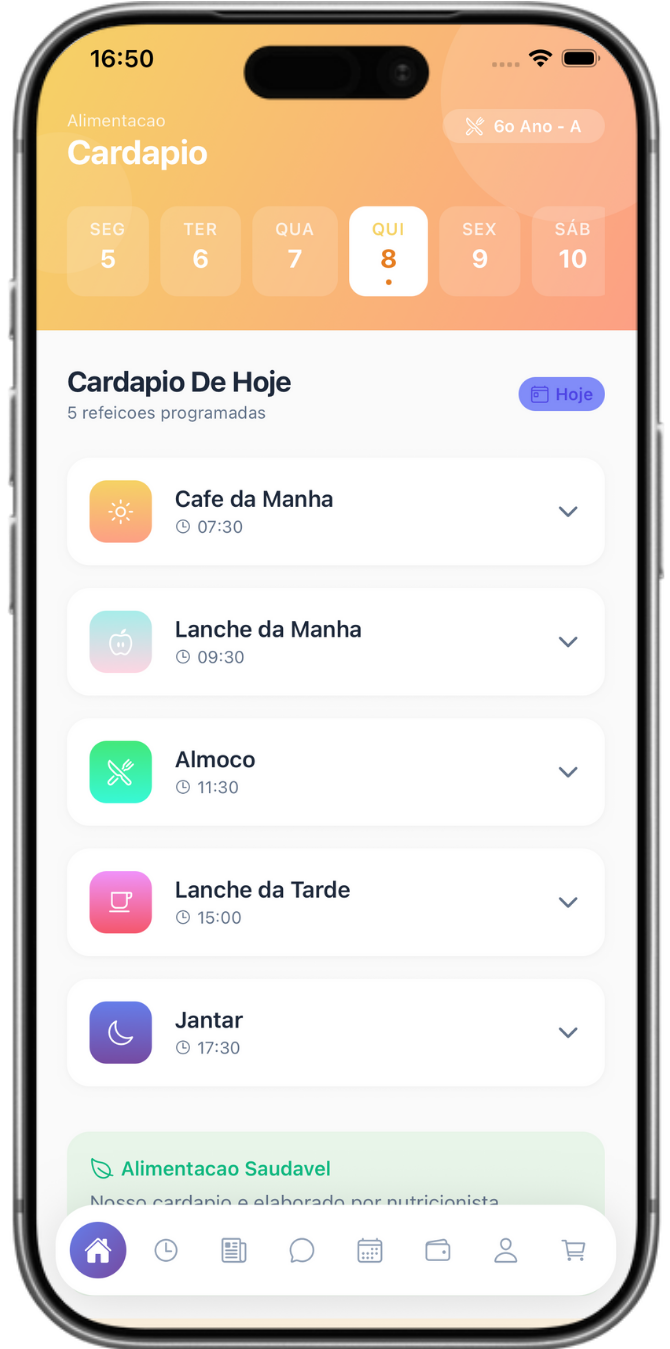Select Tuesday TER 6
Image resolution: width=670 pixels, height=1349 pixels.
pyautogui.click(x=200, y=251)
